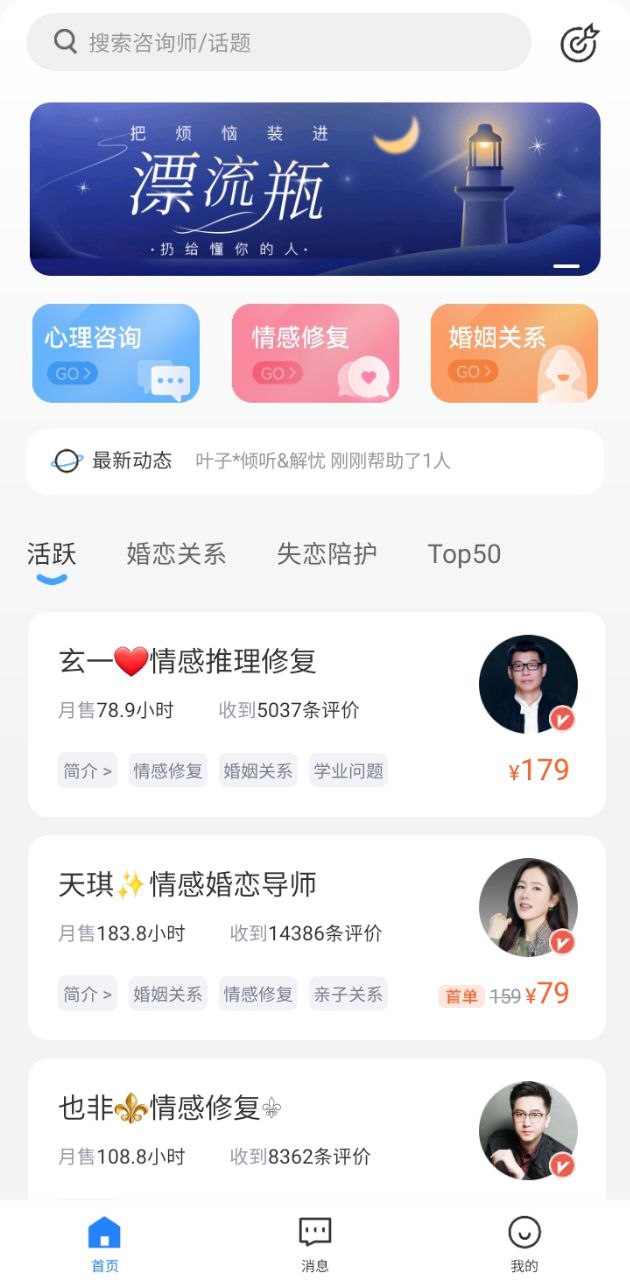This screenshot has width=630, height=1280.
Task: Switch to the Top50 tab
Action: pos(464,554)
